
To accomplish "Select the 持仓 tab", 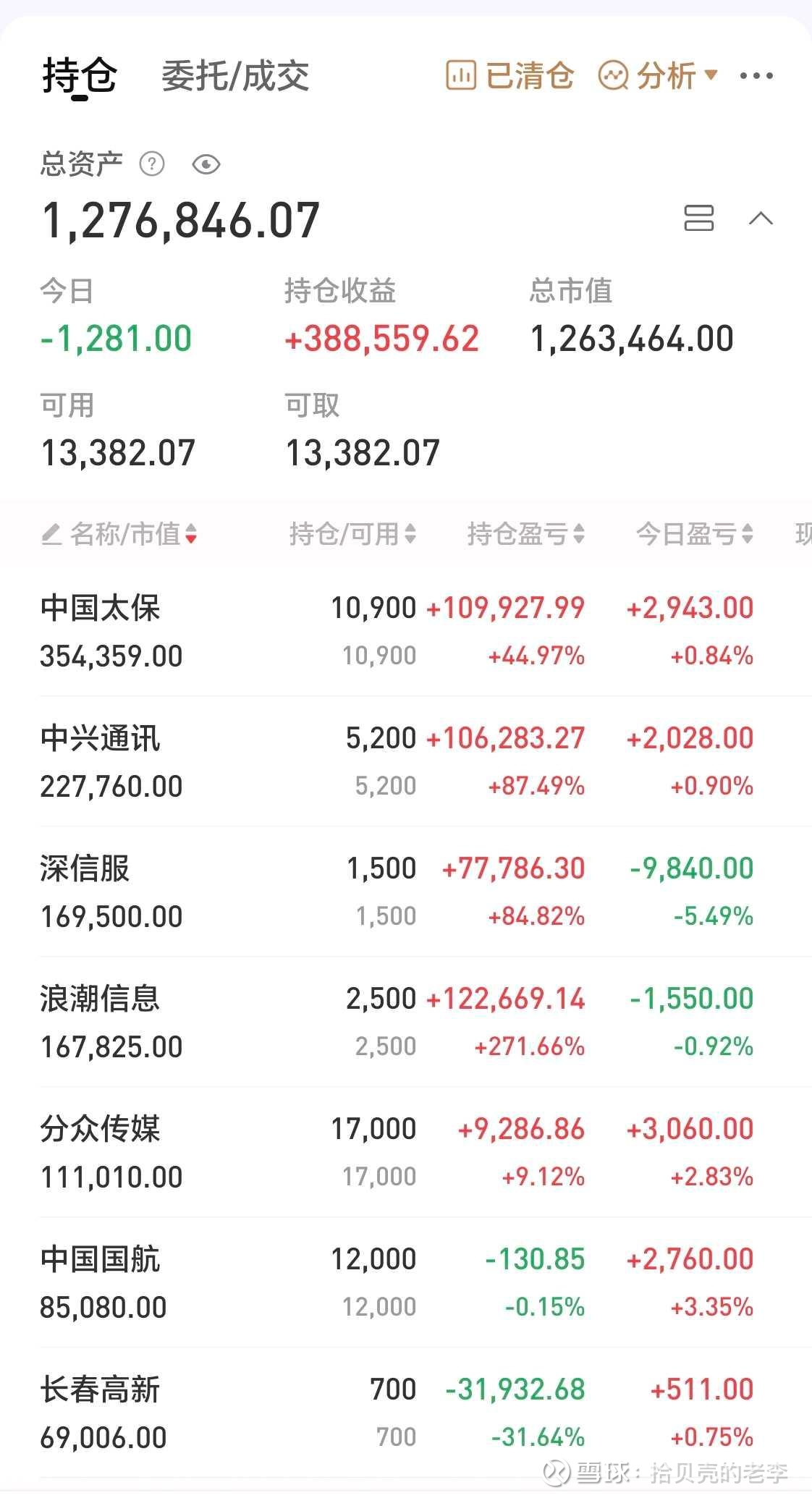I will (x=80, y=75).
